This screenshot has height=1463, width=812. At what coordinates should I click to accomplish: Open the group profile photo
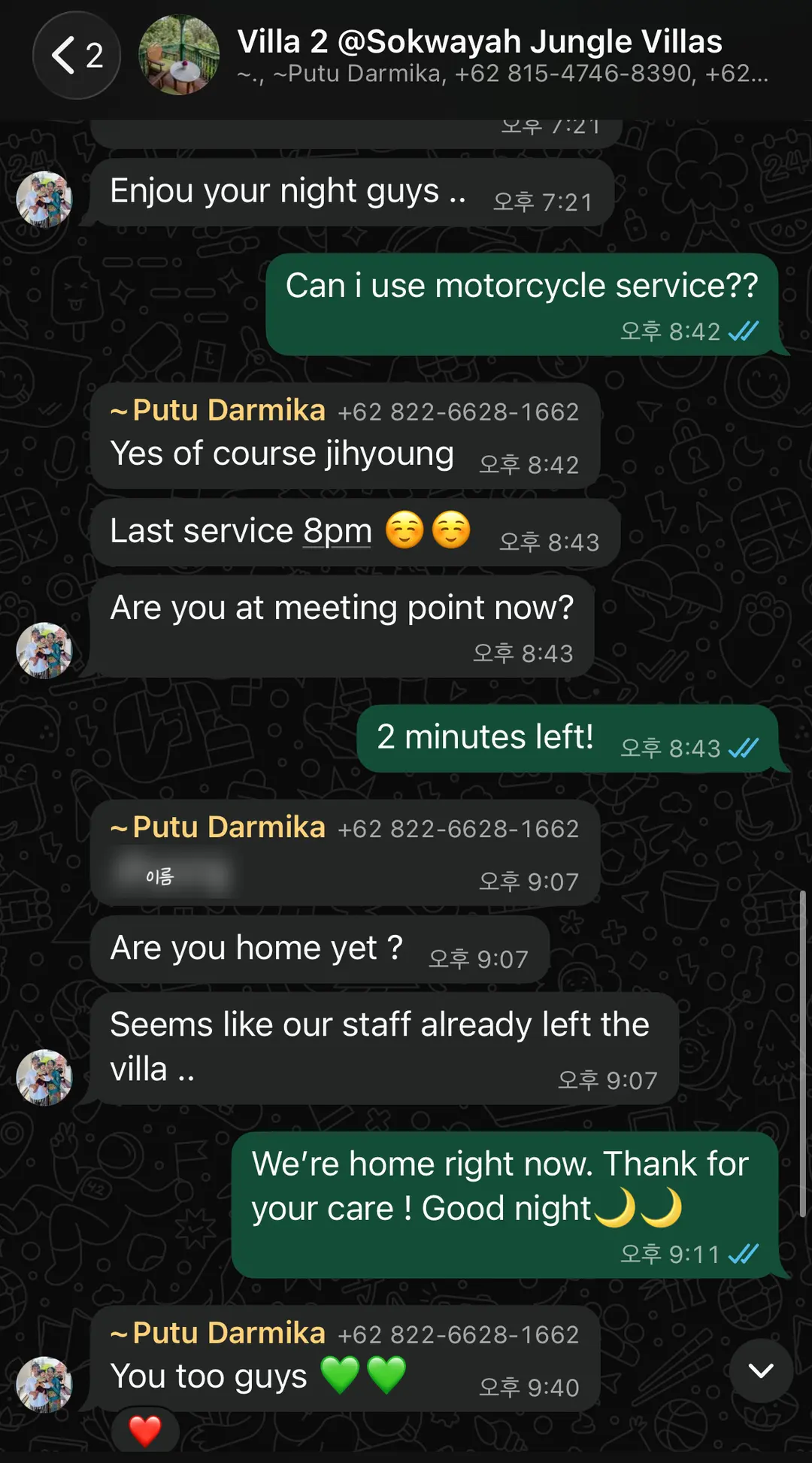click(179, 55)
